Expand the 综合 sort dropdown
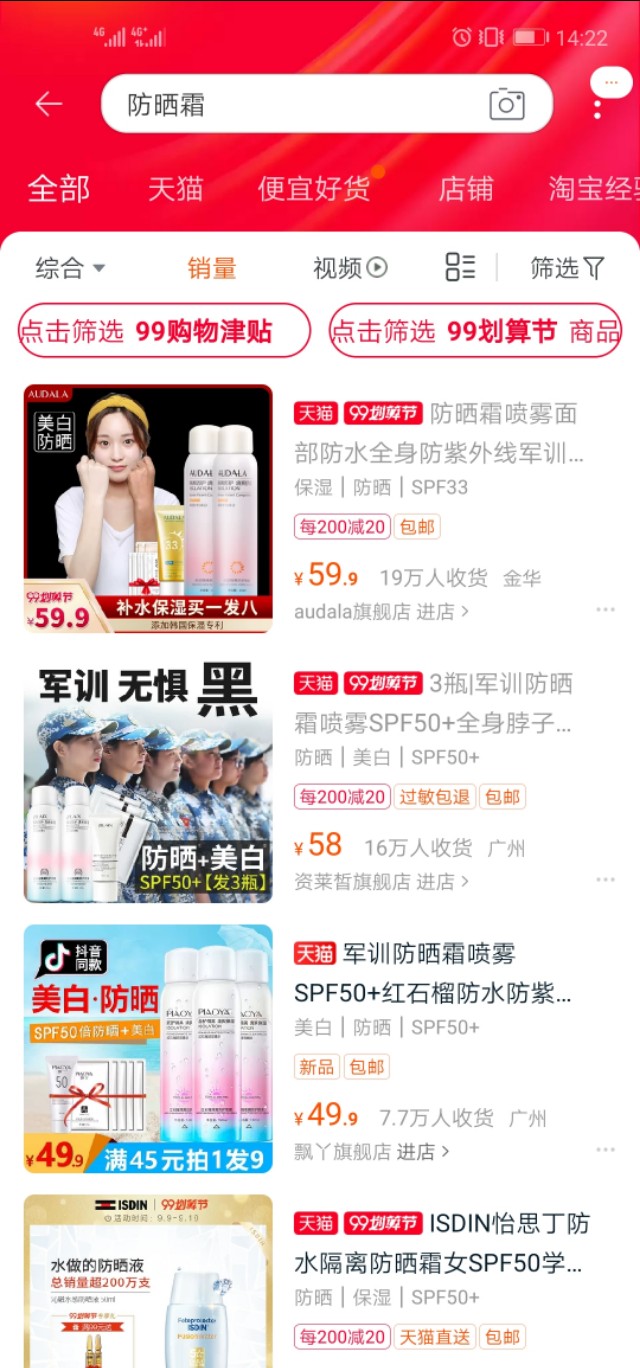 coord(70,268)
